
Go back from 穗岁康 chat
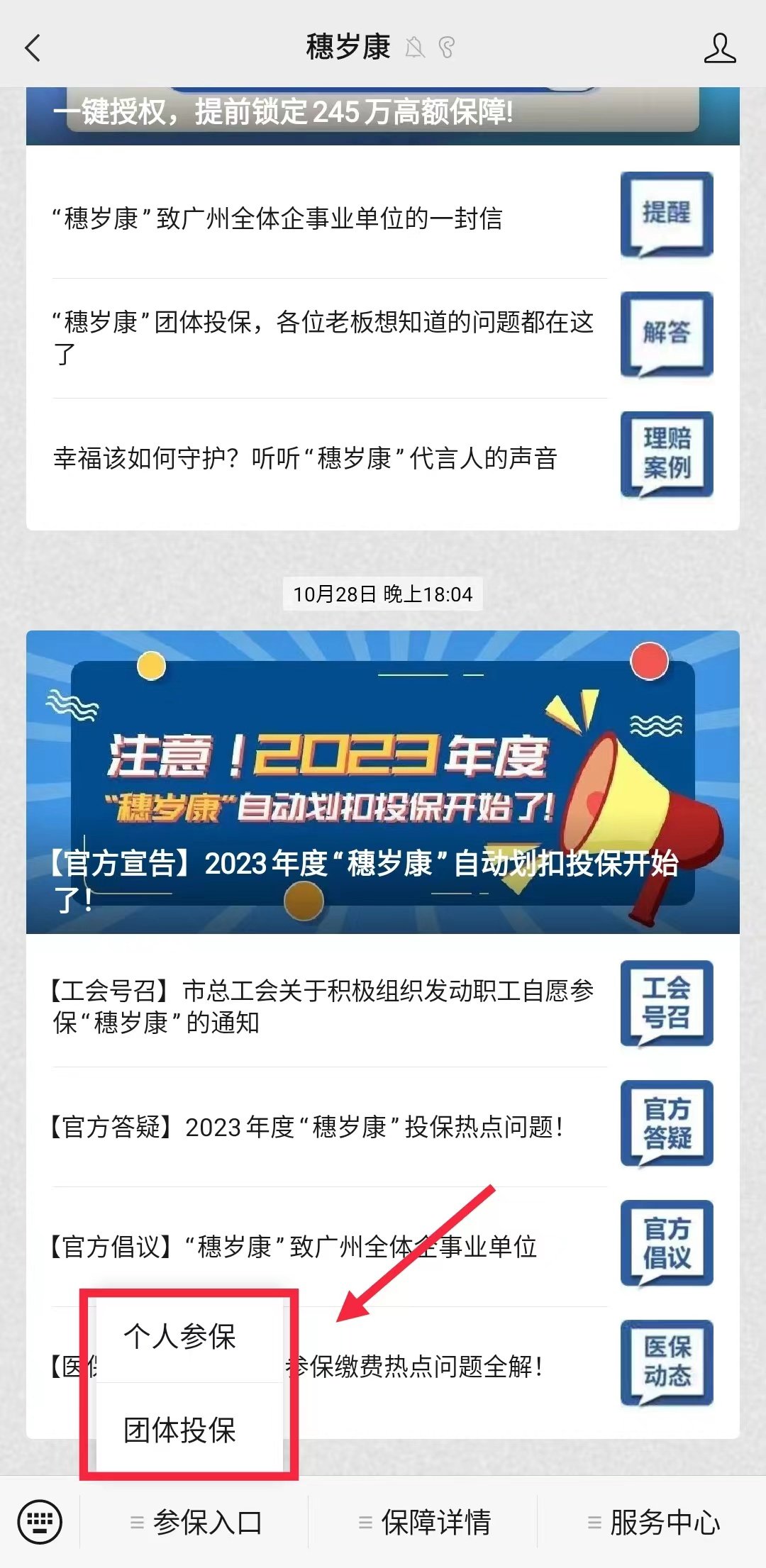coord(33,48)
